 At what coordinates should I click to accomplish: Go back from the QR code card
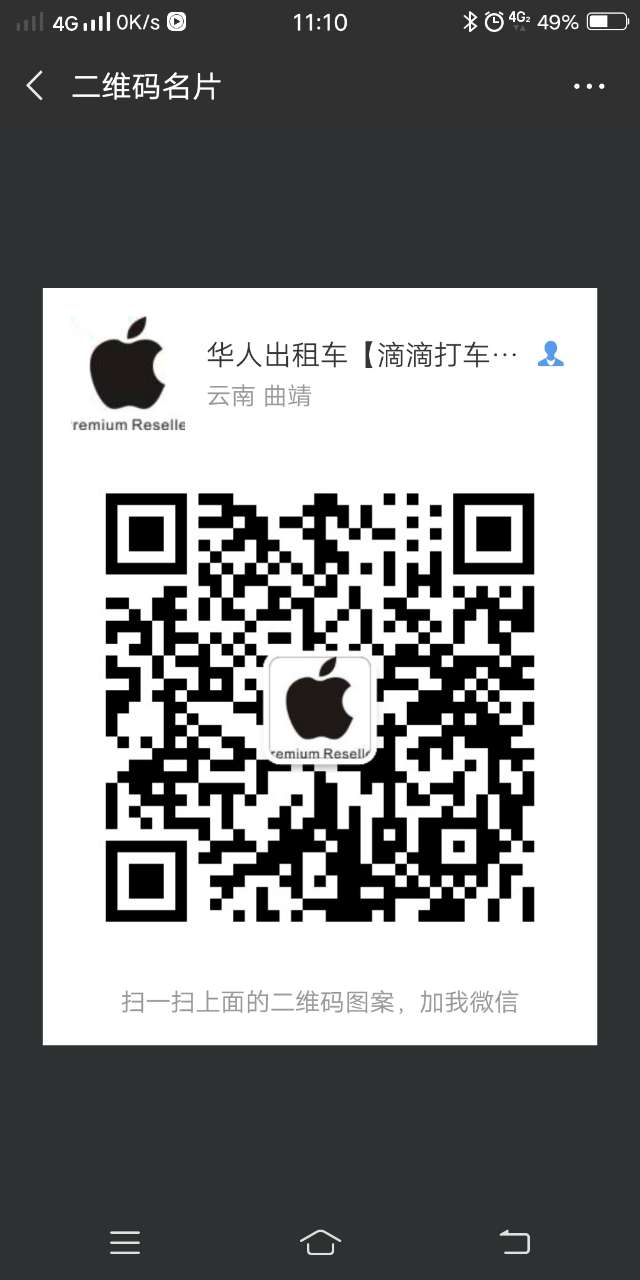(35, 87)
